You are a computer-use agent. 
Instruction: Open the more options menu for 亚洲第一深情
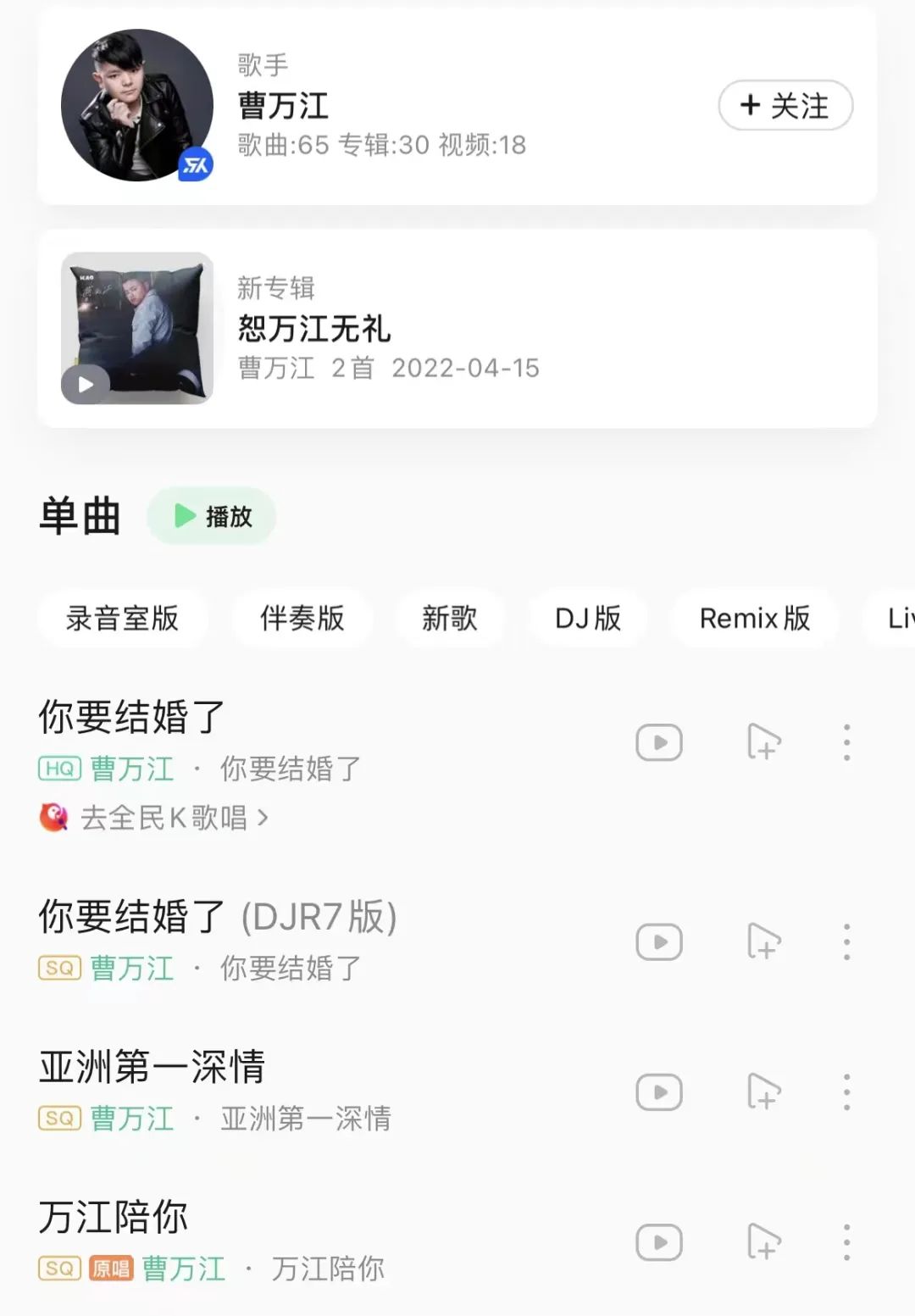(846, 1091)
